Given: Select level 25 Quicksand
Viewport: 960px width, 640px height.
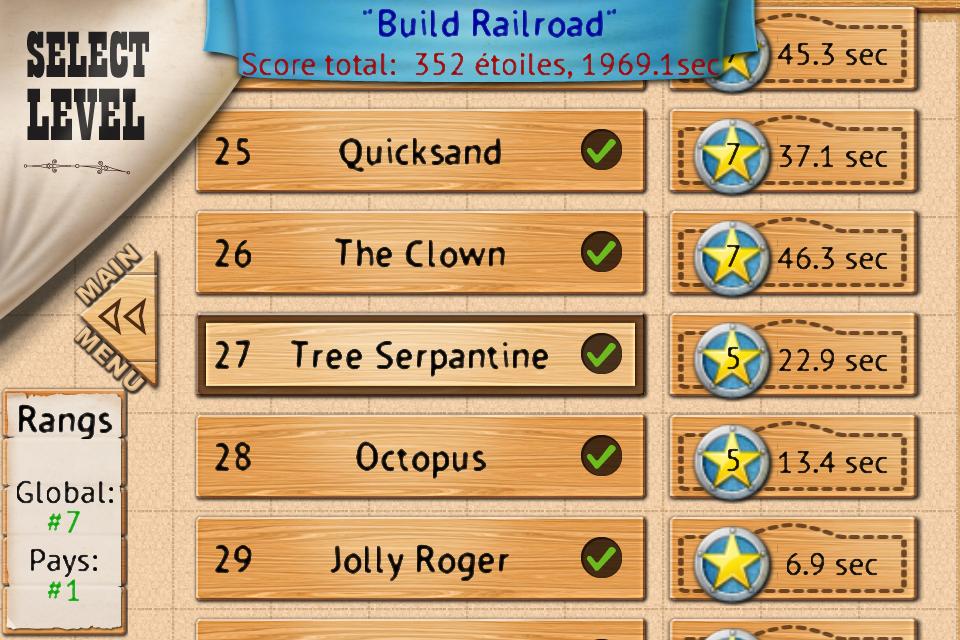Looking at the screenshot, I should tap(420, 152).
